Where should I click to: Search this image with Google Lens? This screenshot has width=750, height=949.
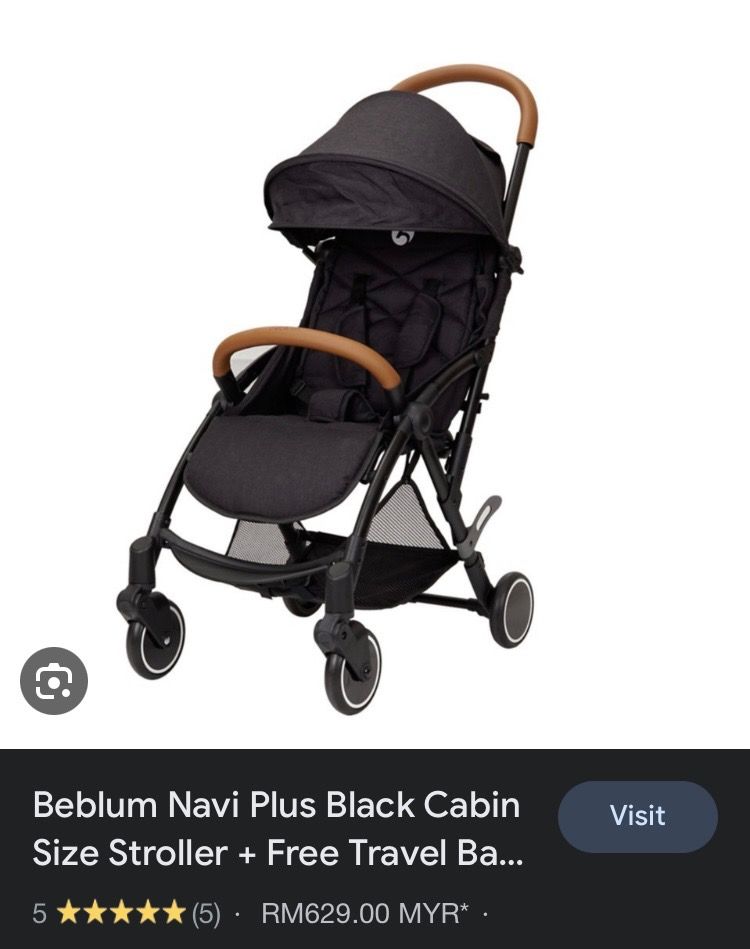(x=54, y=682)
